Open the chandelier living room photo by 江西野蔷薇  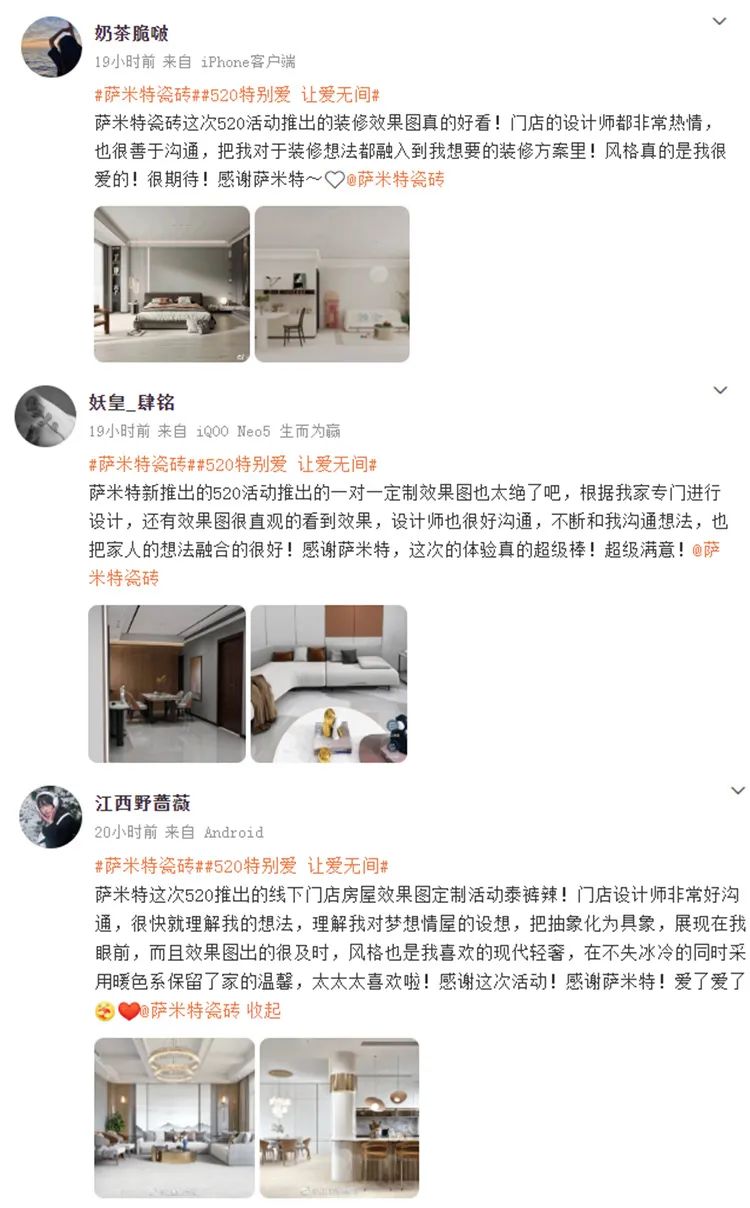[174, 1117]
